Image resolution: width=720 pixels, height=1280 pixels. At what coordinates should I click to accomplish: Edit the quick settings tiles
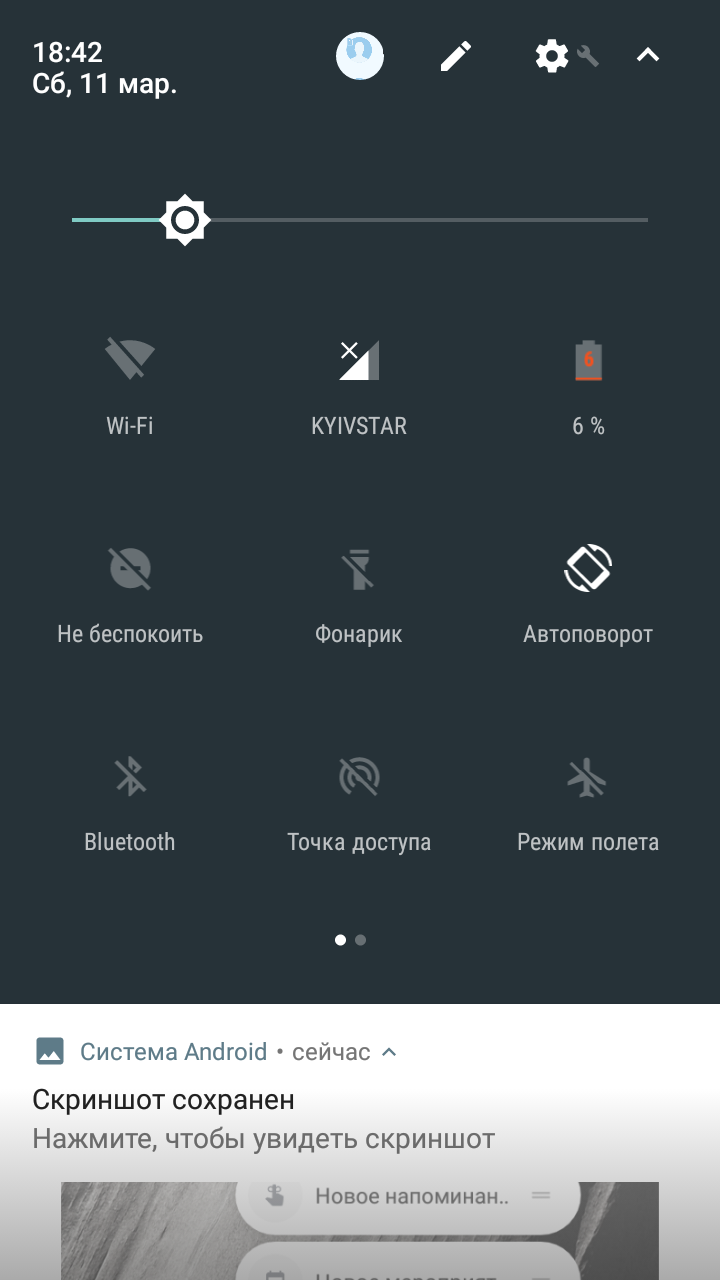point(456,56)
